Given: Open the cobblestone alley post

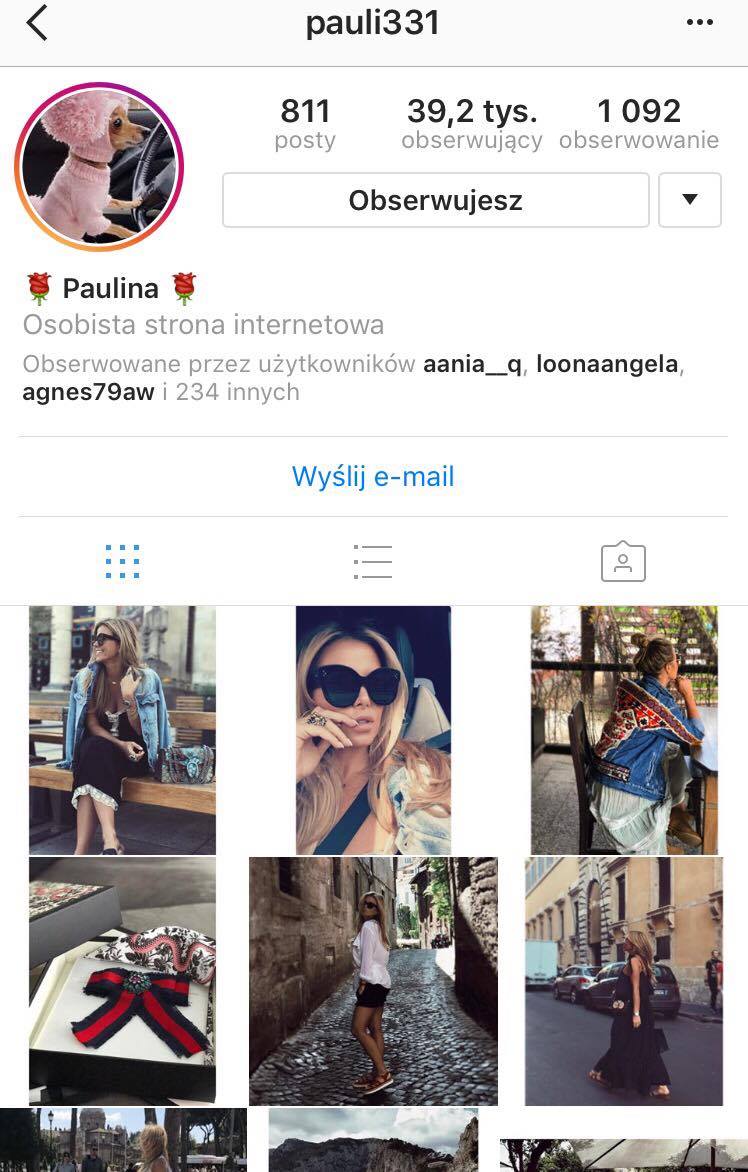Looking at the screenshot, I should (373, 980).
